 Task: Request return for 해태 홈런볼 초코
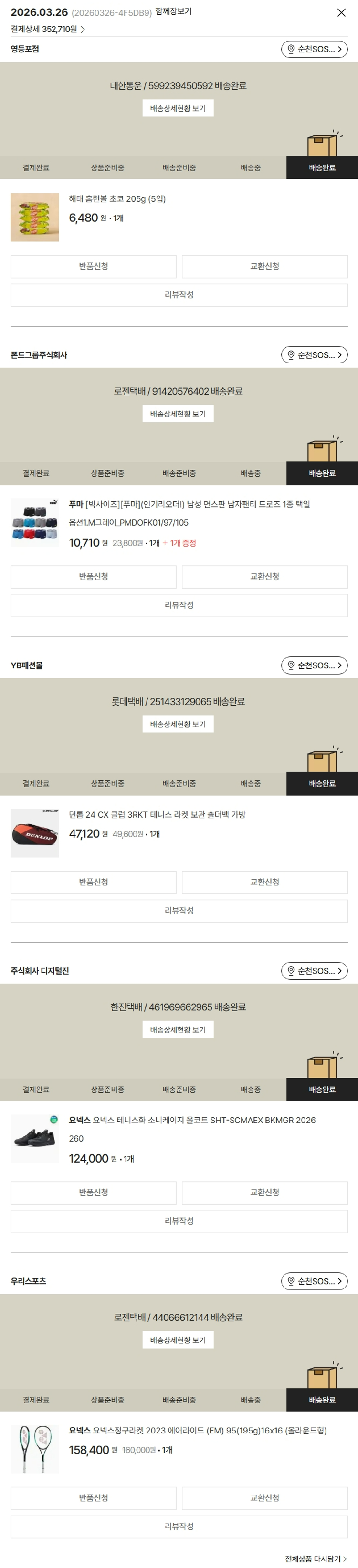click(93, 267)
